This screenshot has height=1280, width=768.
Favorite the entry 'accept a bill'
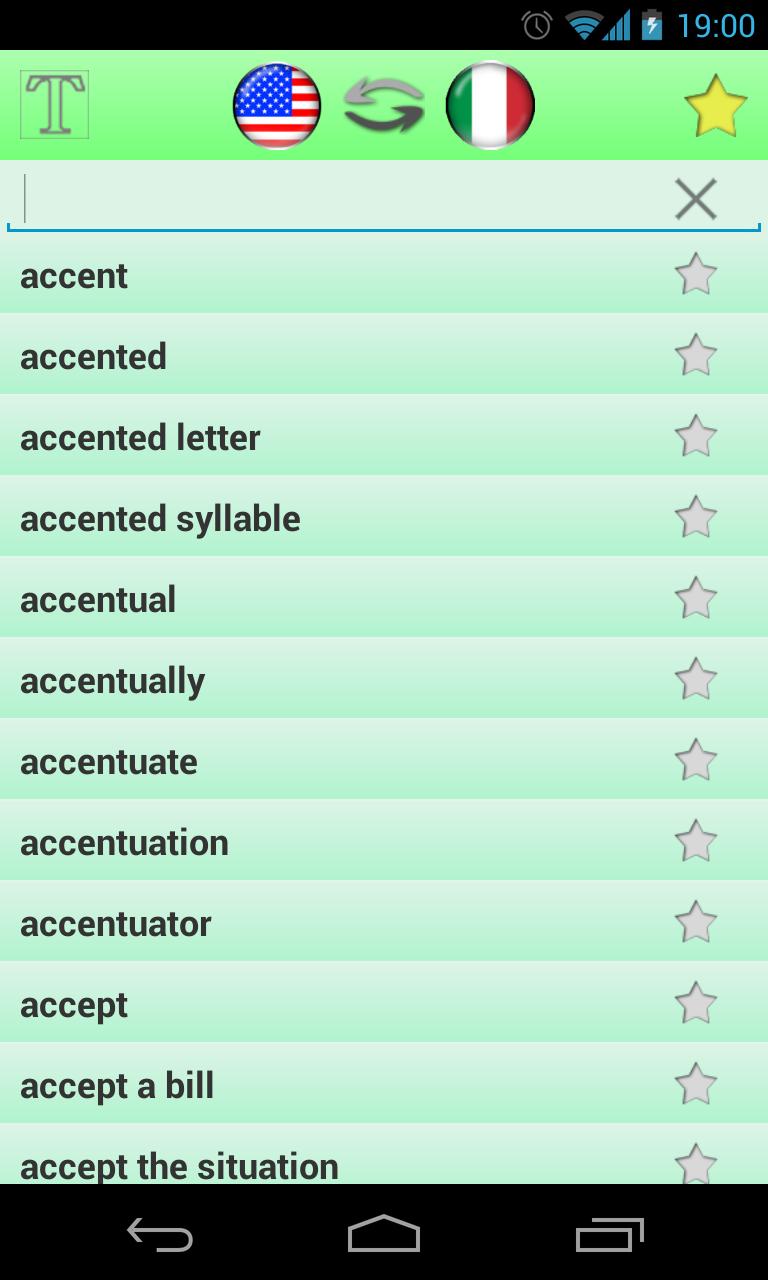[x=696, y=1083]
